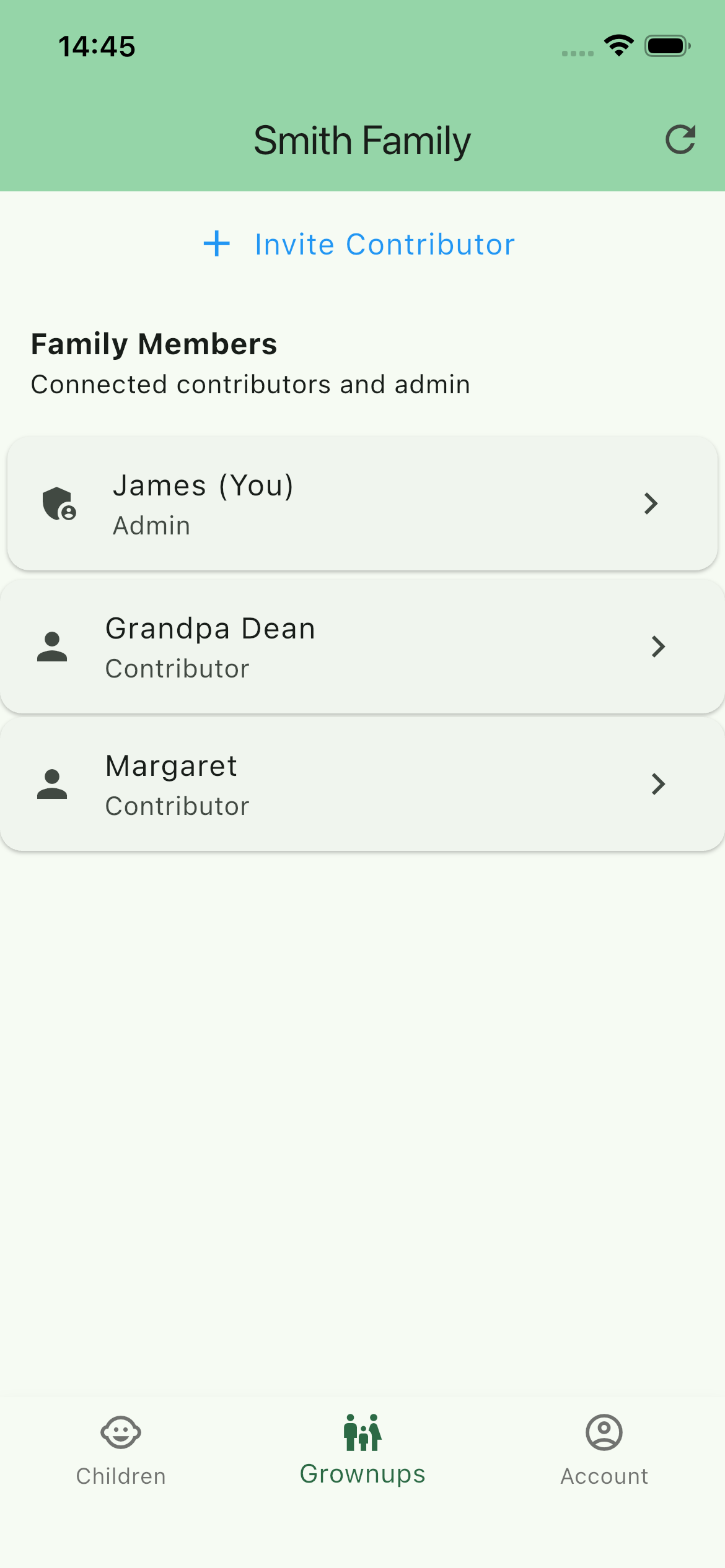Expand Grandpa Dean's details with the chevron

[658, 647]
